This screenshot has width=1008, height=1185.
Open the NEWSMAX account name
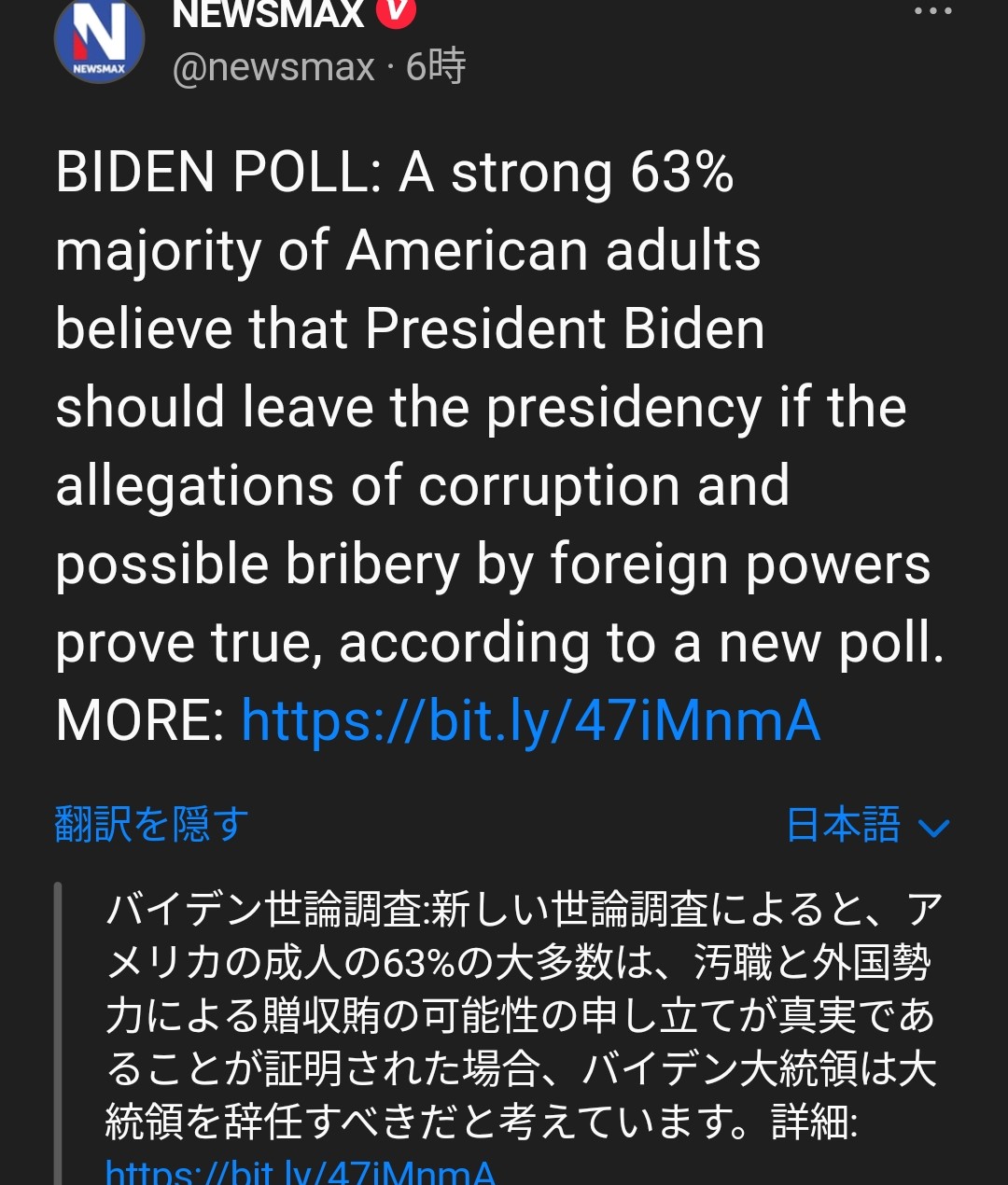(x=269, y=15)
